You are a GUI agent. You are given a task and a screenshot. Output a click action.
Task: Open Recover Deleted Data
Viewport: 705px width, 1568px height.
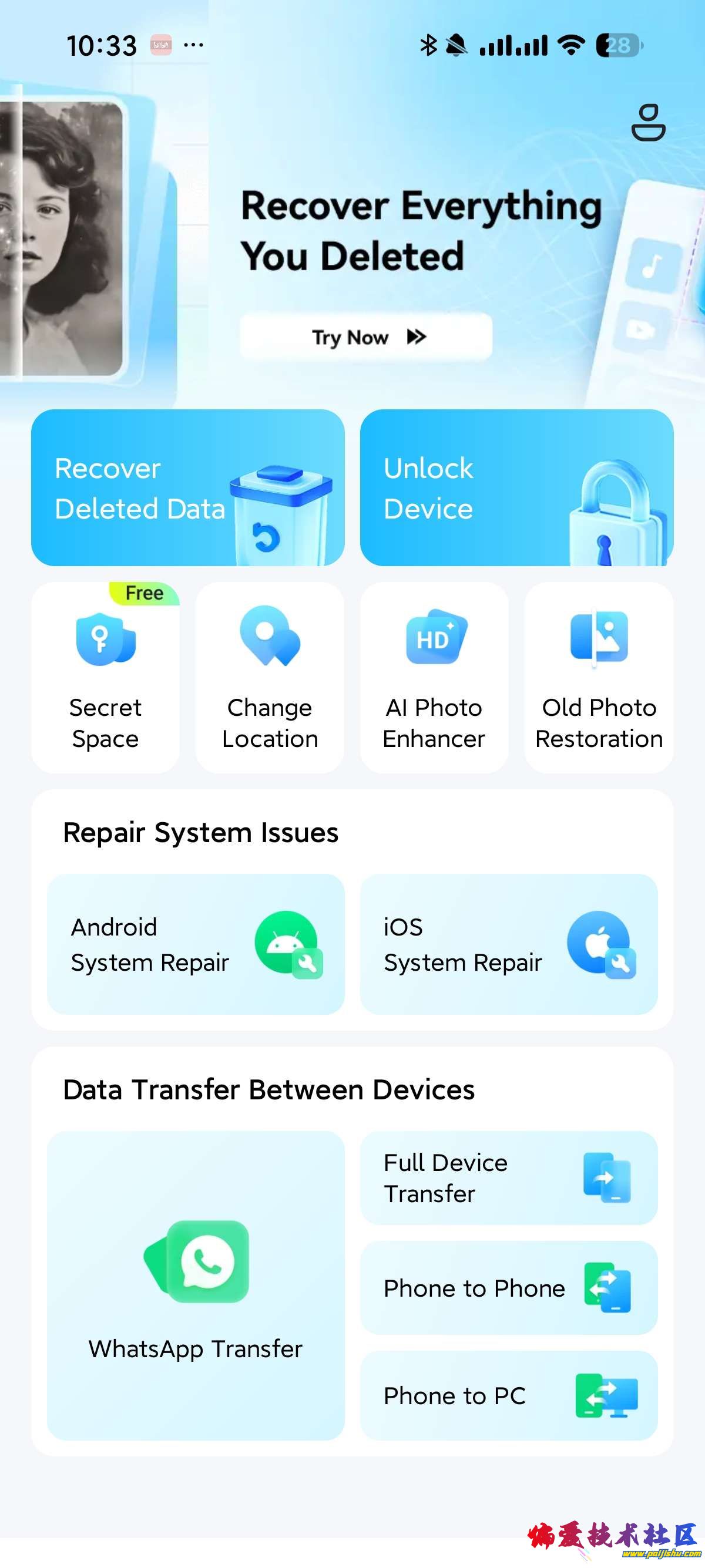click(x=187, y=487)
